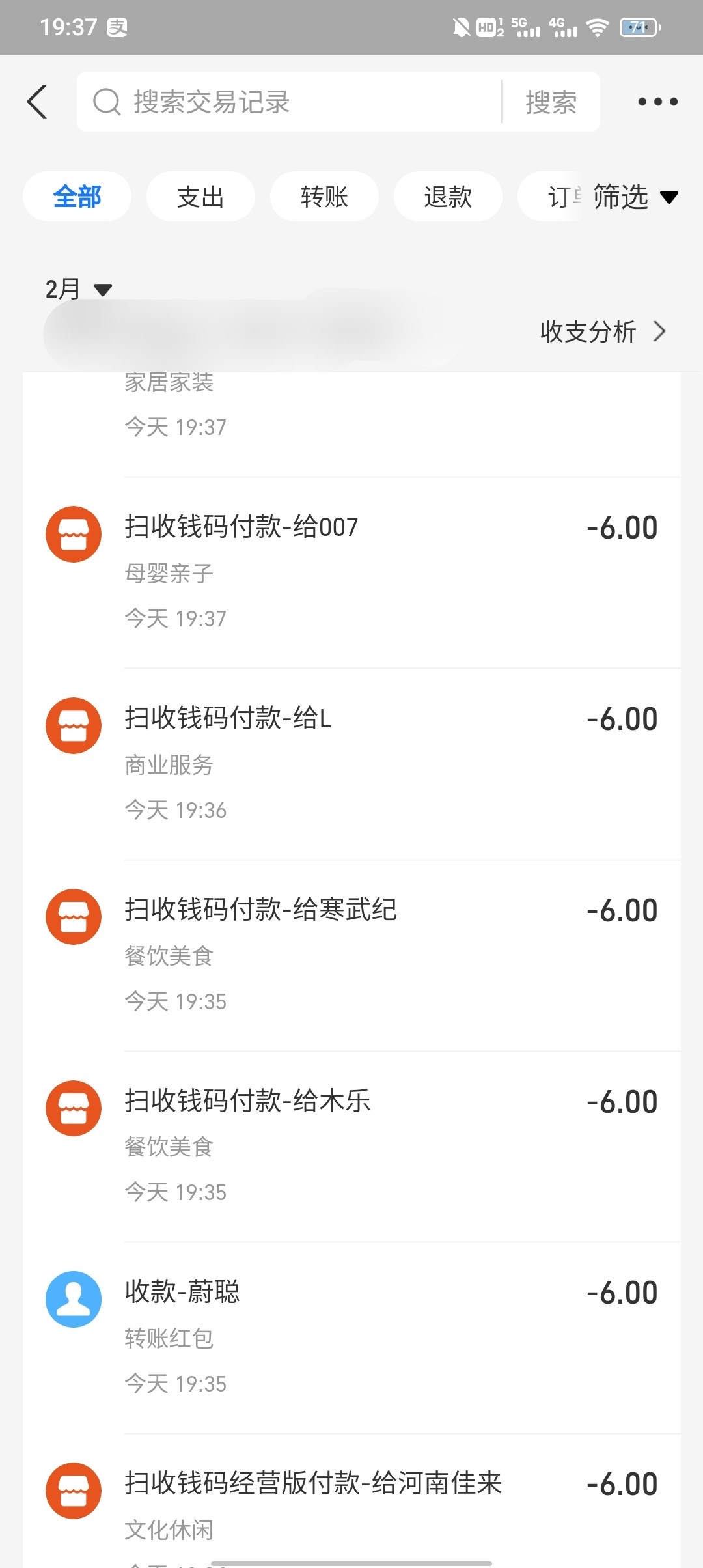Image resolution: width=703 pixels, height=1568 pixels.
Task: Select the 全部 filter chip
Action: tap(77, 197)
